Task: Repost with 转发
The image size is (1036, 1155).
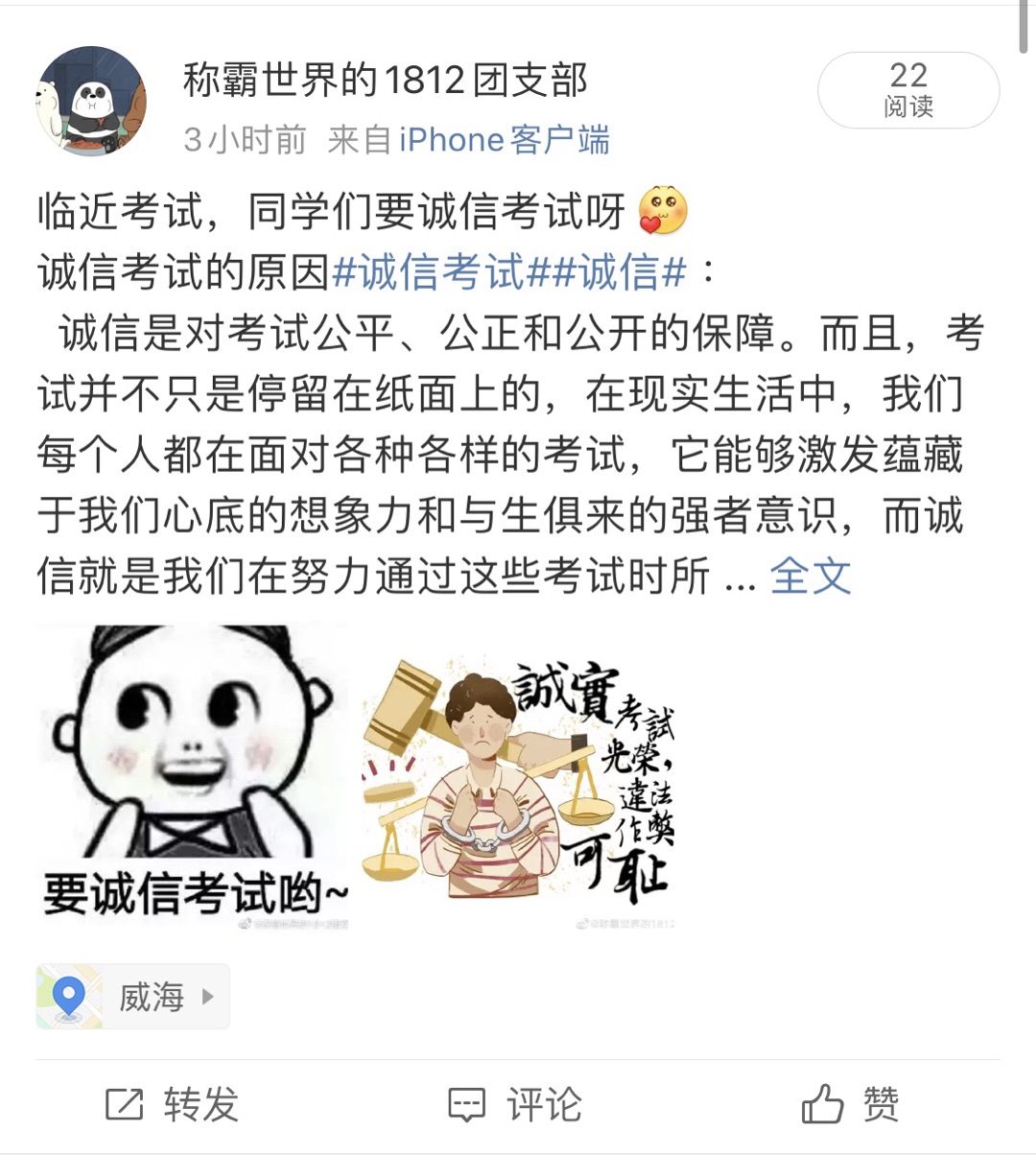Action: coord(173,1104)
